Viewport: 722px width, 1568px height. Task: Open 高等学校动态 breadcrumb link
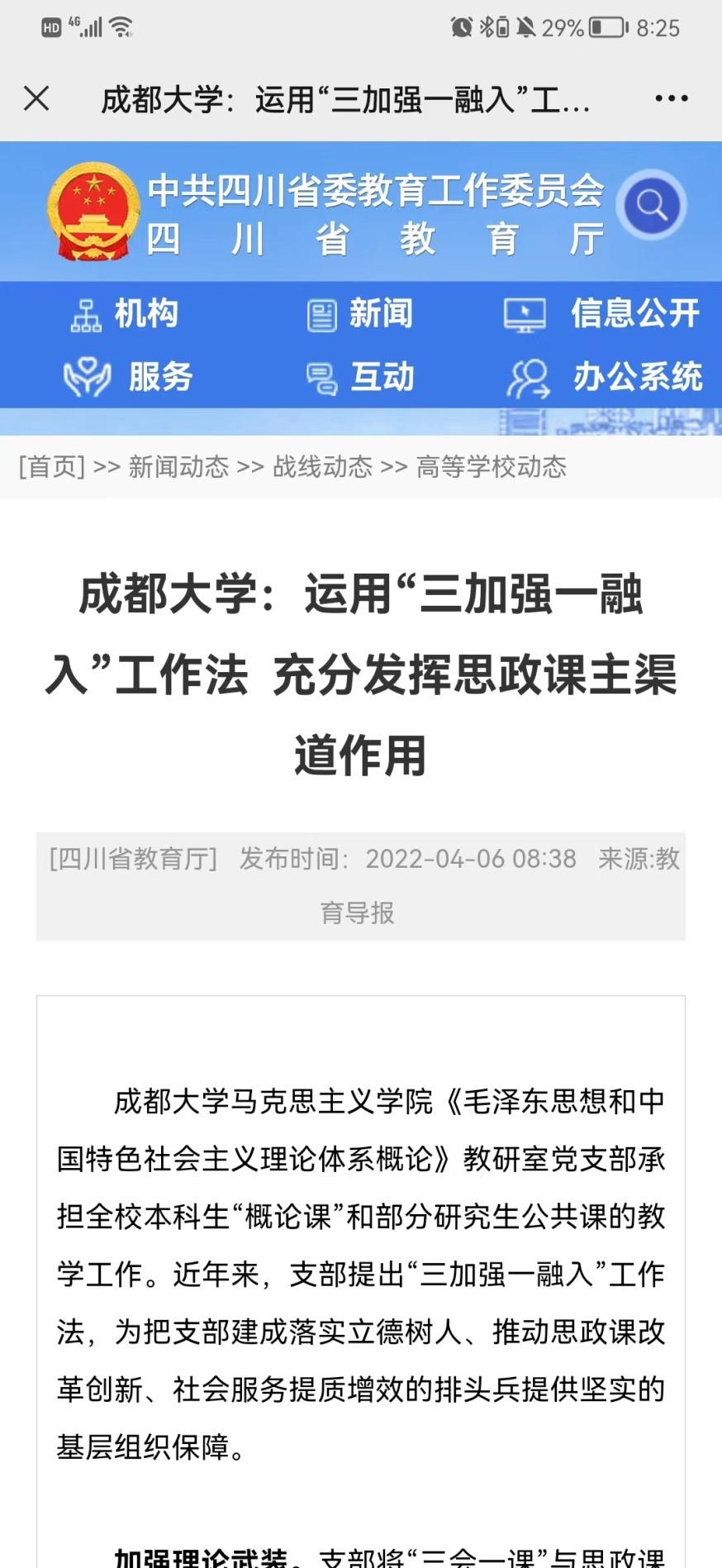point(492,467)
